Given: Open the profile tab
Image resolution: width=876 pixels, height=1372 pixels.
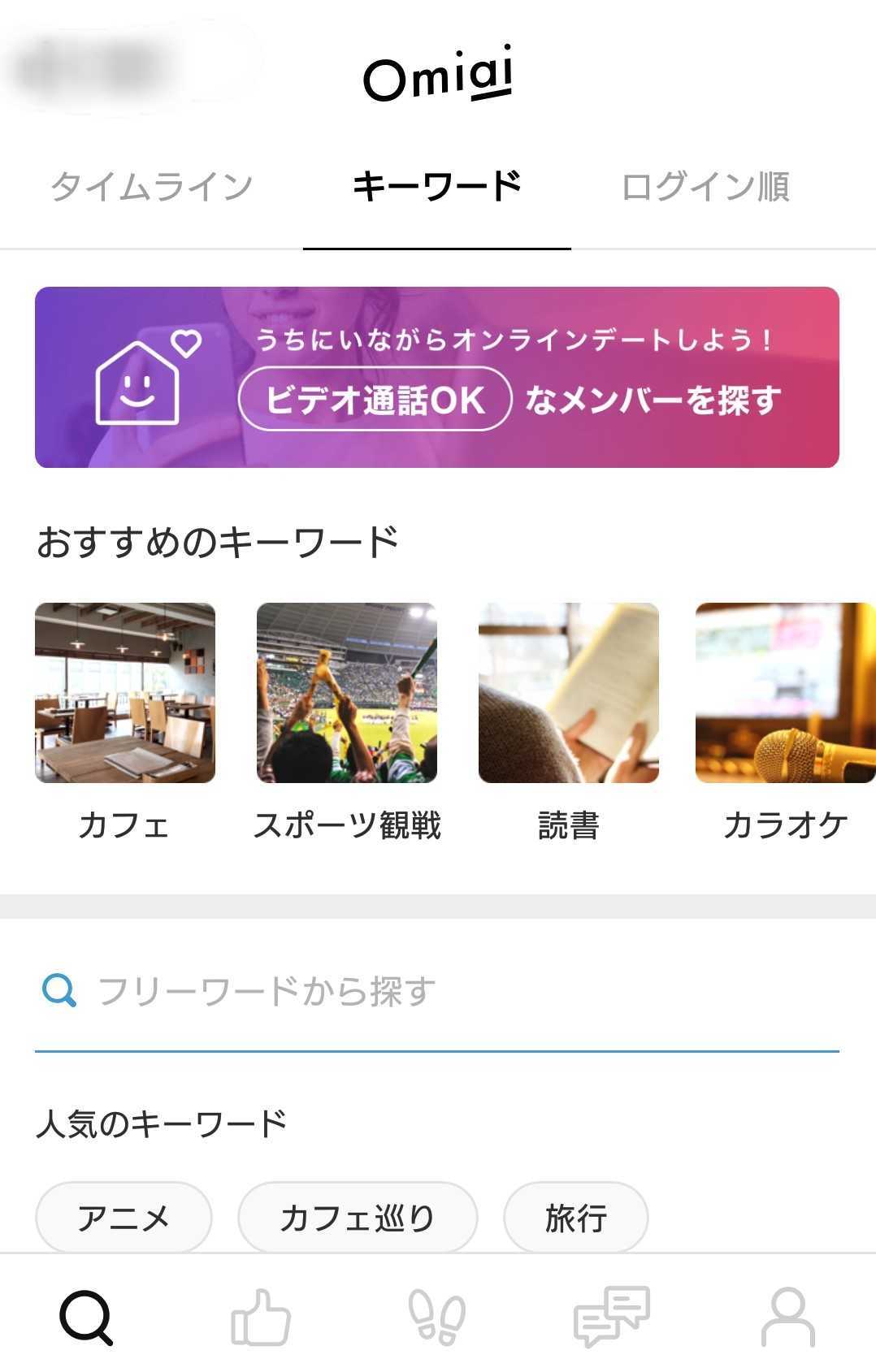Looking at the screenshot, I should pos(787,1318).
